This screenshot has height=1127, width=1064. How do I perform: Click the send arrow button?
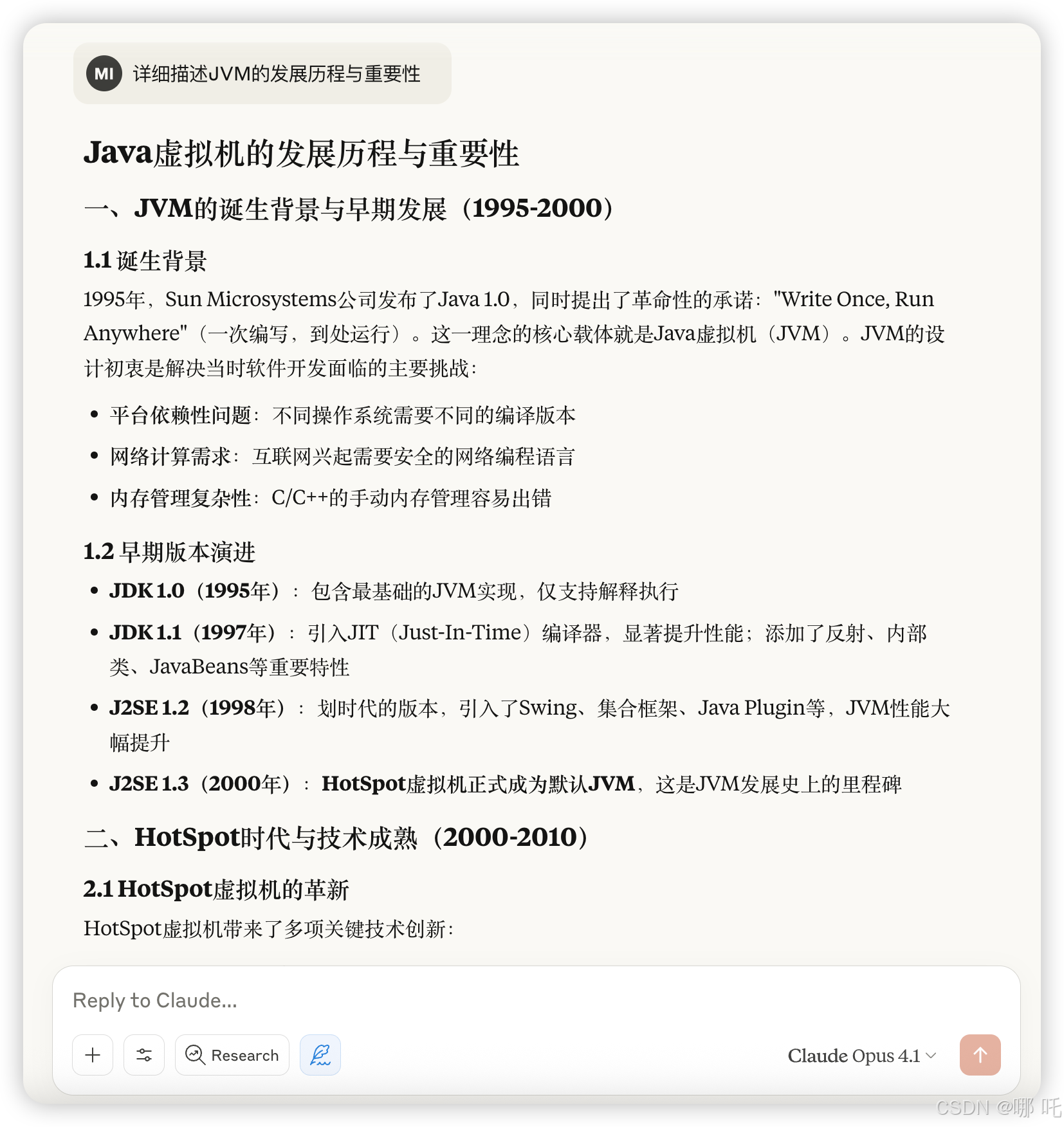979,1055
